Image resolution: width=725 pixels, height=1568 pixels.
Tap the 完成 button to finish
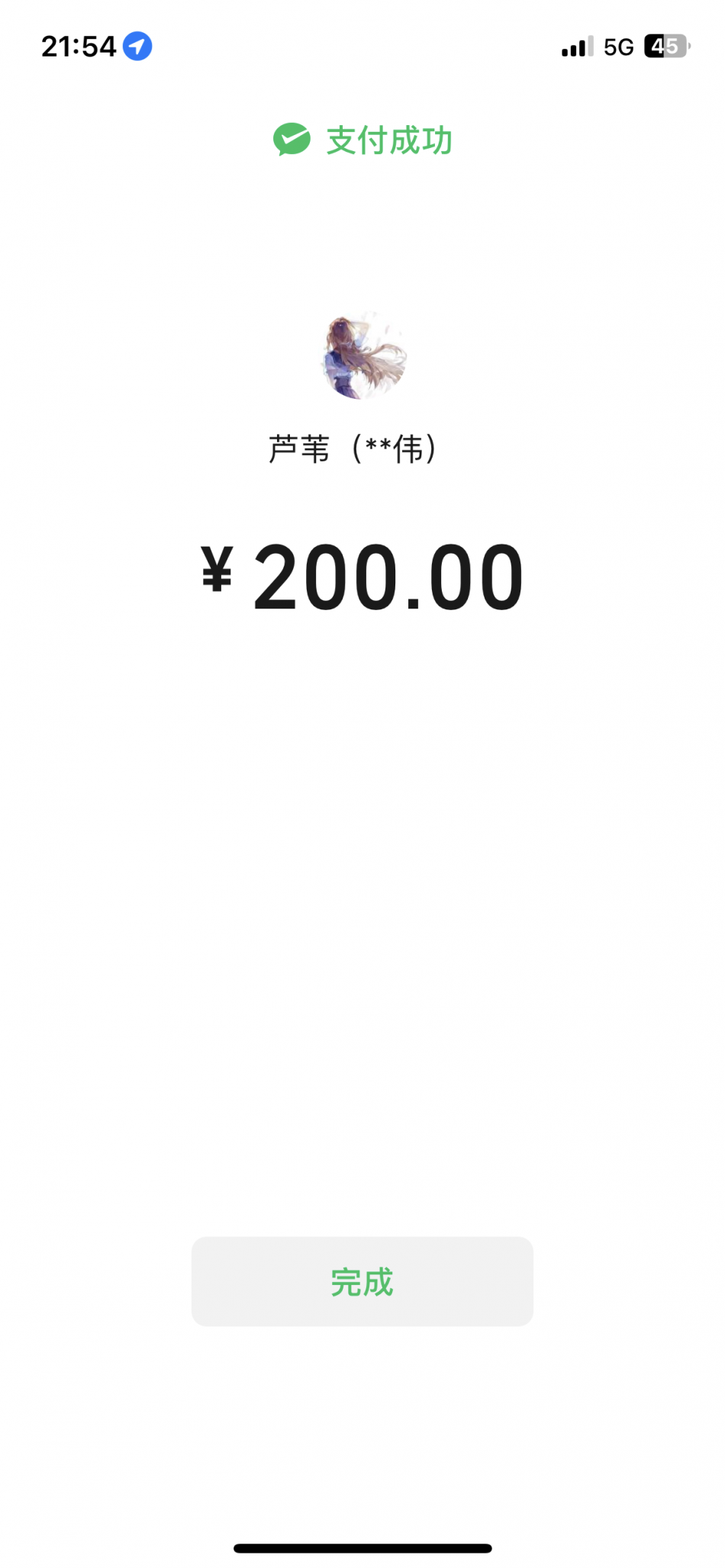click(362, 1281)
